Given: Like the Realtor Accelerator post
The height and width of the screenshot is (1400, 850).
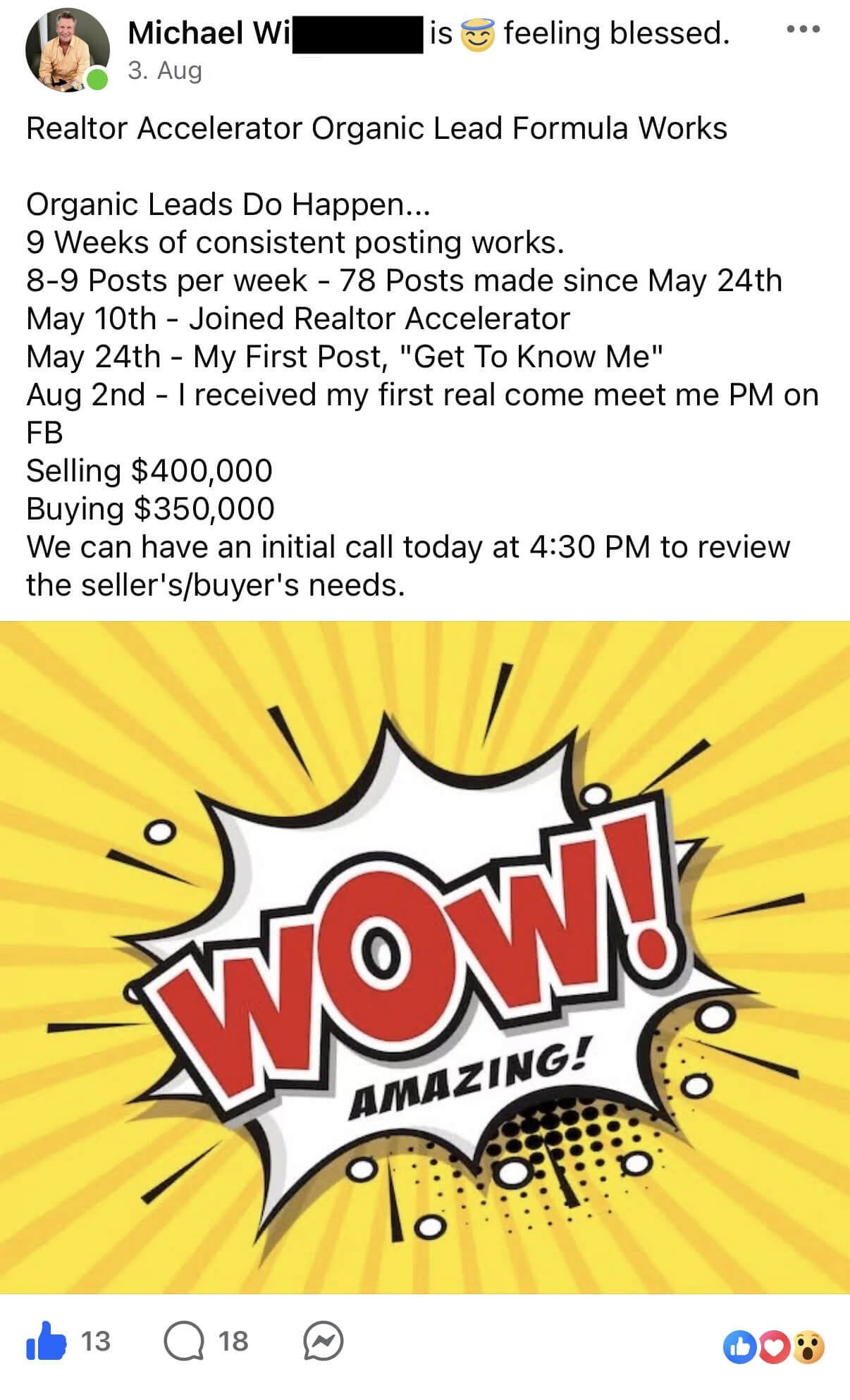Looking at the screenshot, I should (x=46, y=1341).
